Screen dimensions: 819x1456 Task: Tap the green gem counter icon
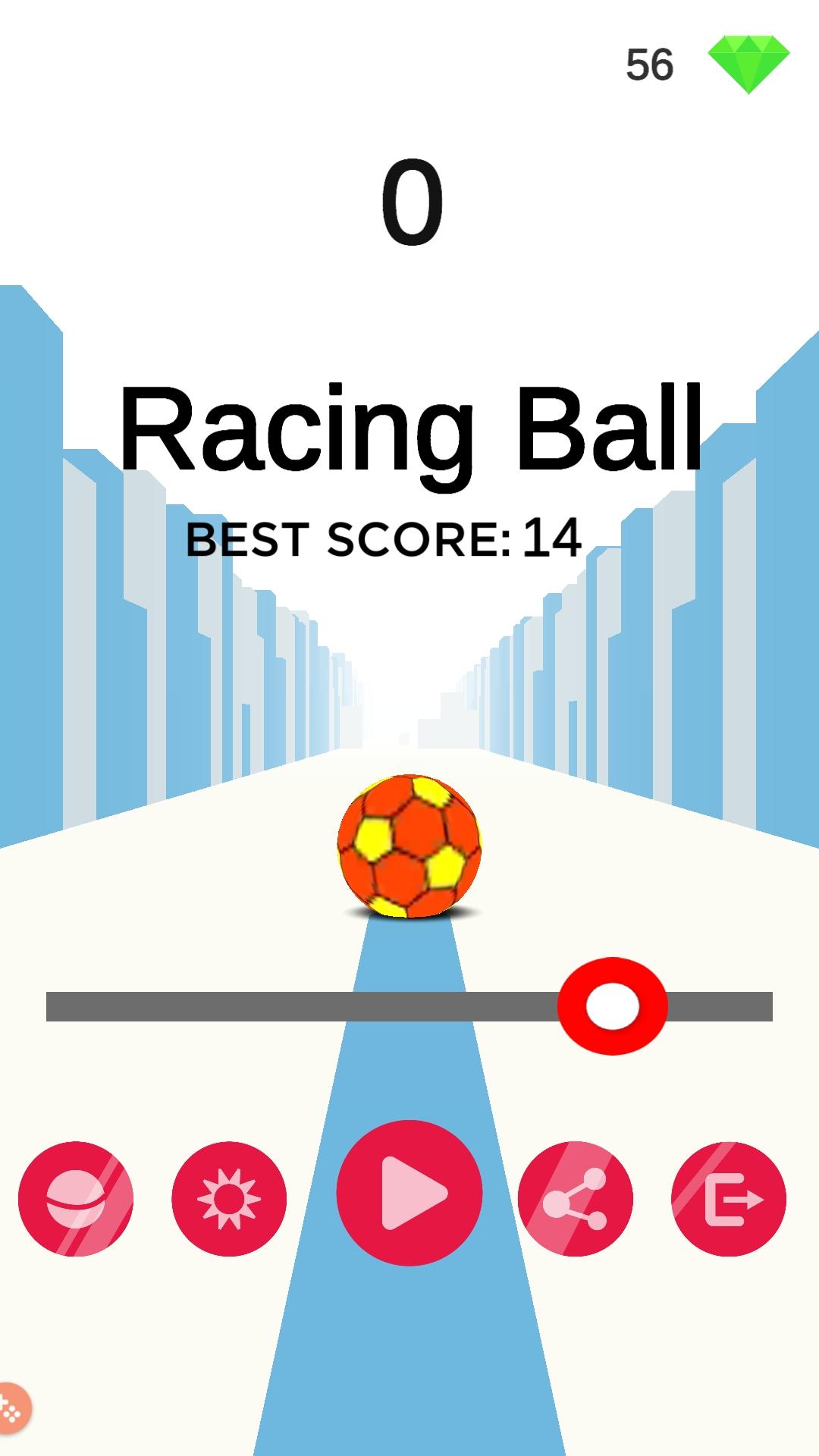coord(748,64)
